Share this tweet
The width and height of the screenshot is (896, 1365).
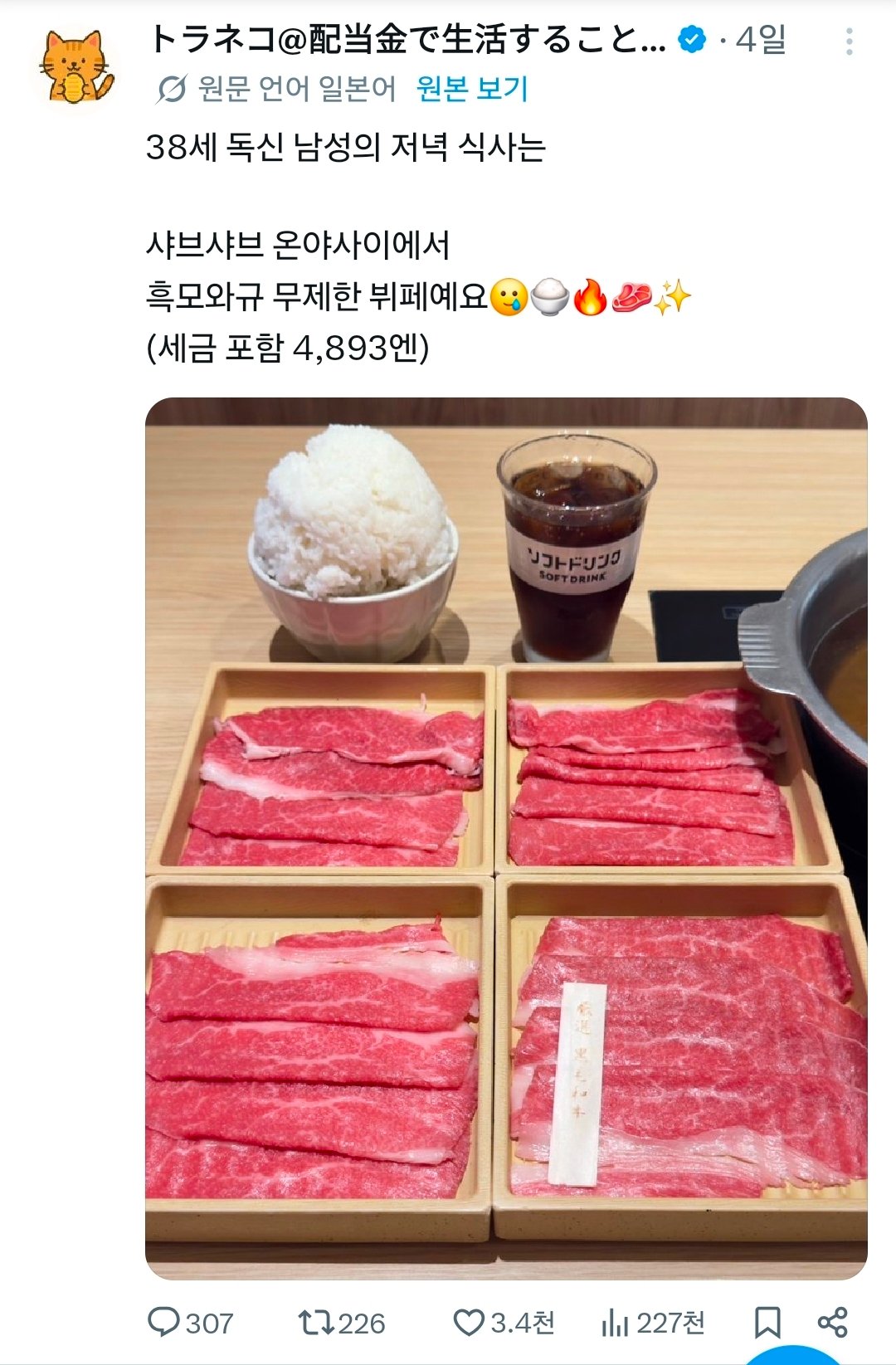coord(832,1322)
